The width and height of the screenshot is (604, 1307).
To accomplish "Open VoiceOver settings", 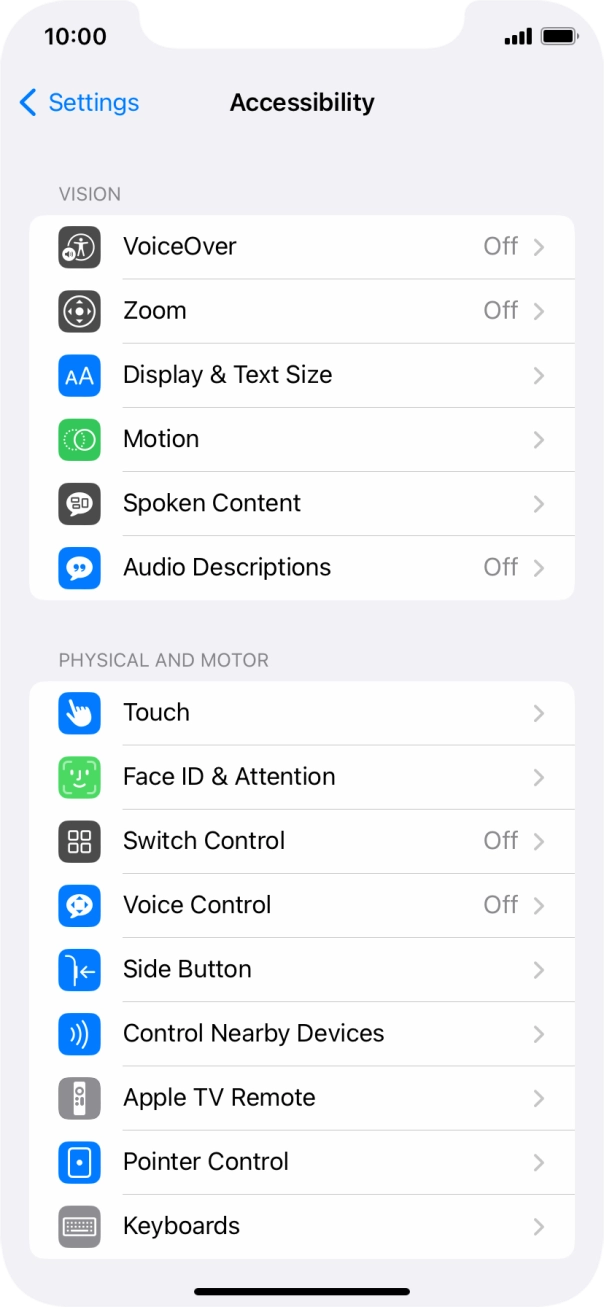I will point(302,247).
